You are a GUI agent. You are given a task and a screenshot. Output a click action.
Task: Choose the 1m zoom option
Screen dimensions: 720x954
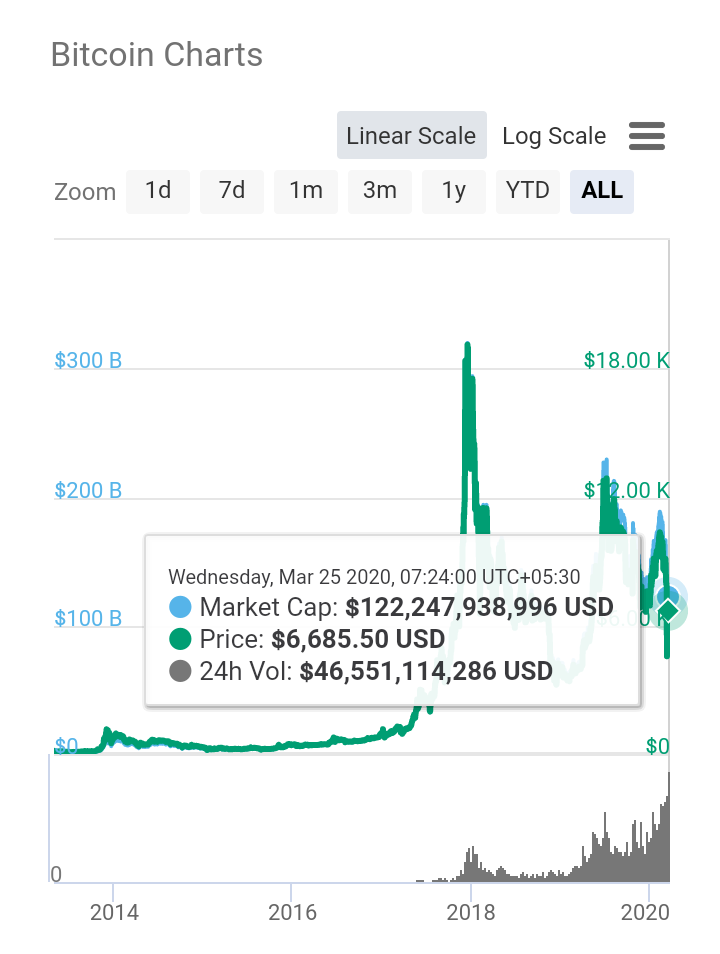click(x=306, y=191)
